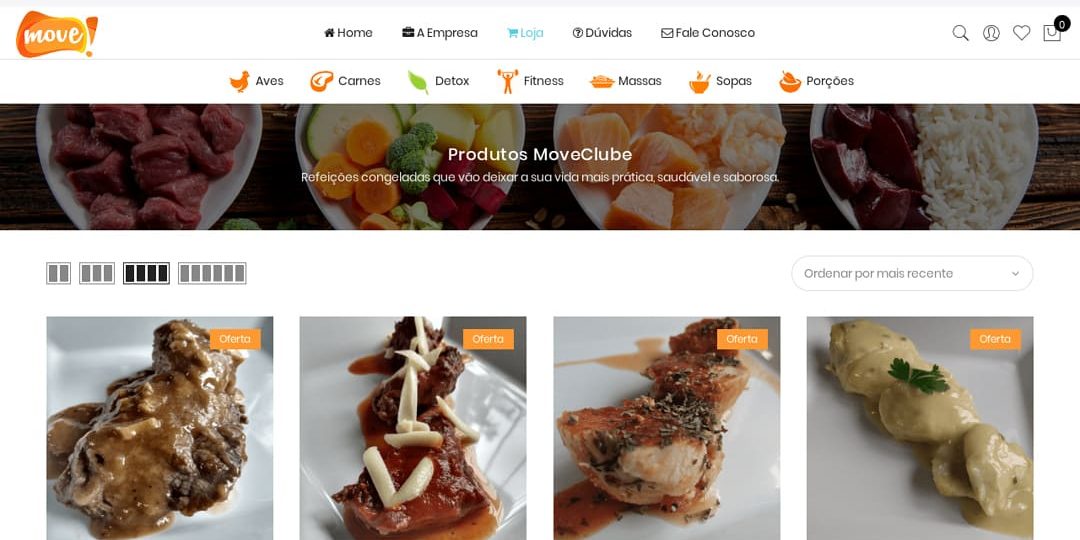Open the Dúvidas page
This screenshot has width=1080, height=540.
pos(602,33)
